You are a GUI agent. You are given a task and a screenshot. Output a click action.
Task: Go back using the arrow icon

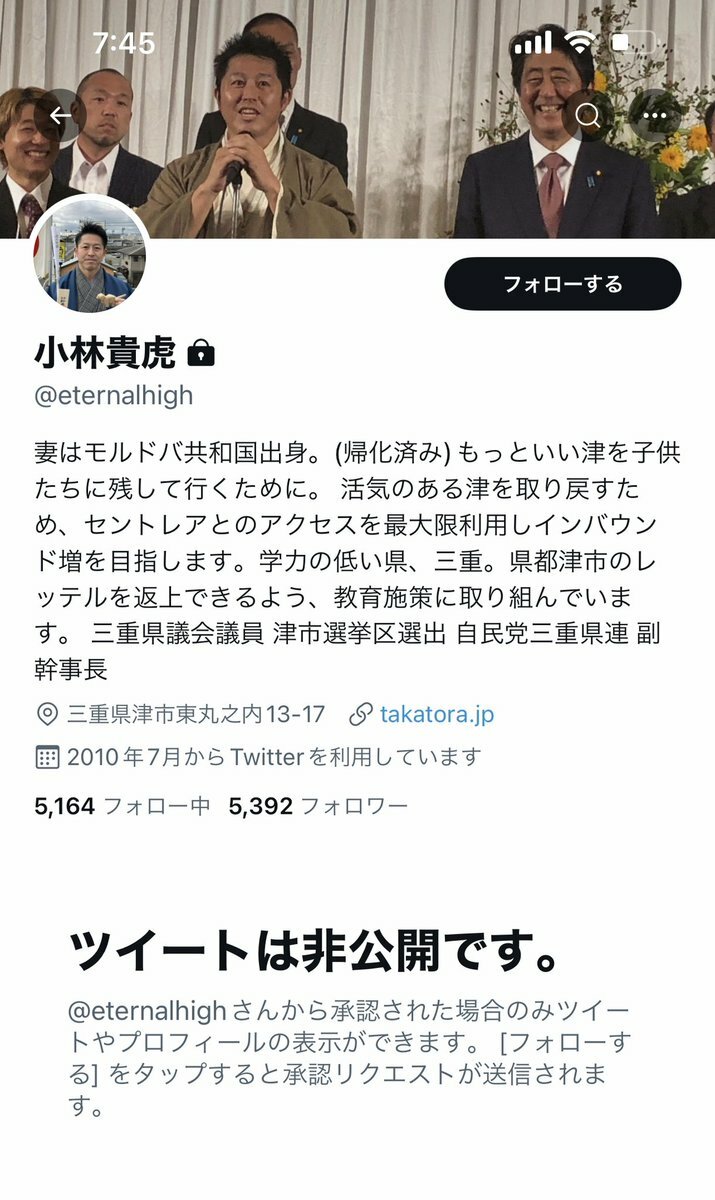[61, 115]
